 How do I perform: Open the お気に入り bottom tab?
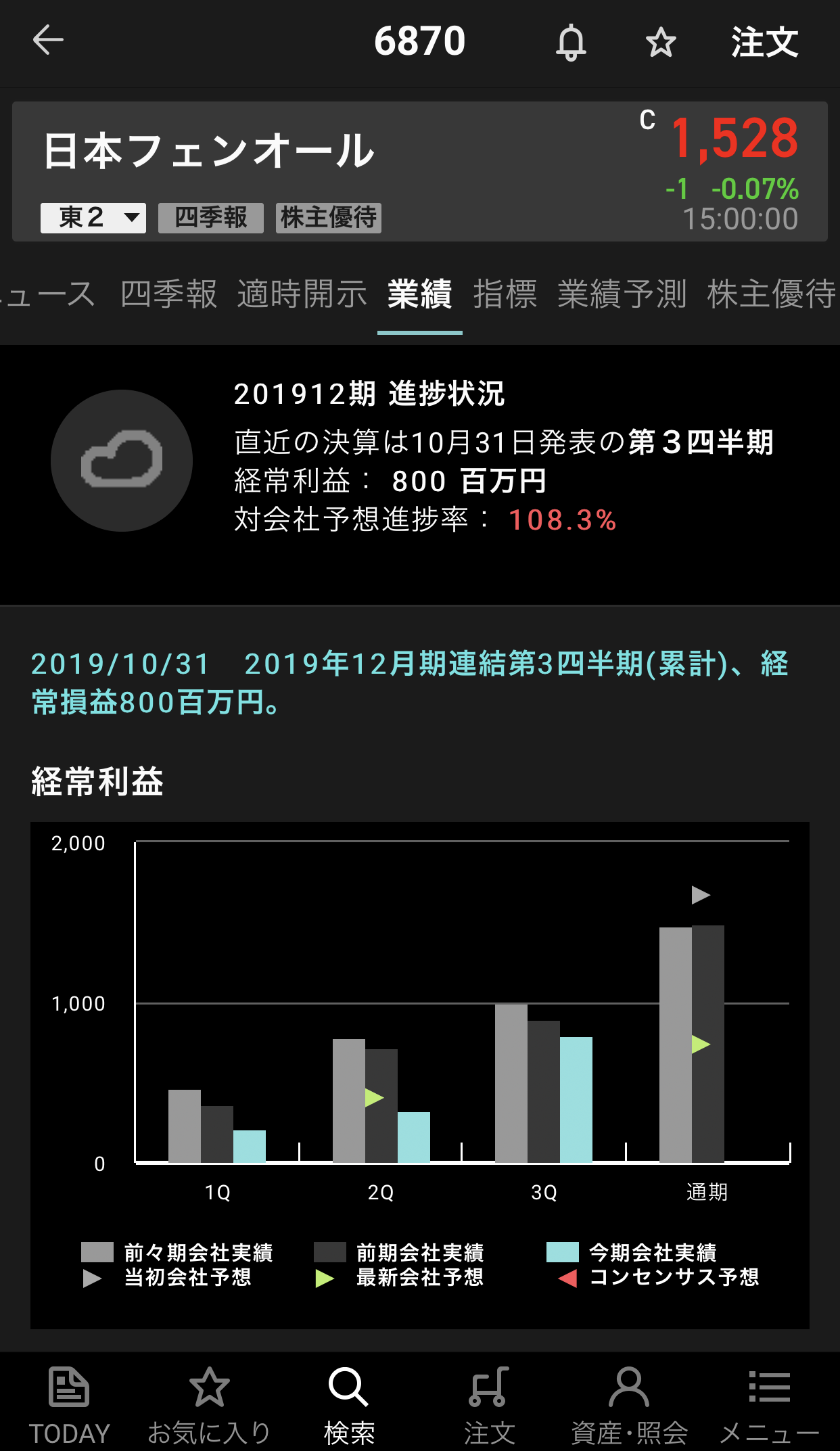(209, 1405)
